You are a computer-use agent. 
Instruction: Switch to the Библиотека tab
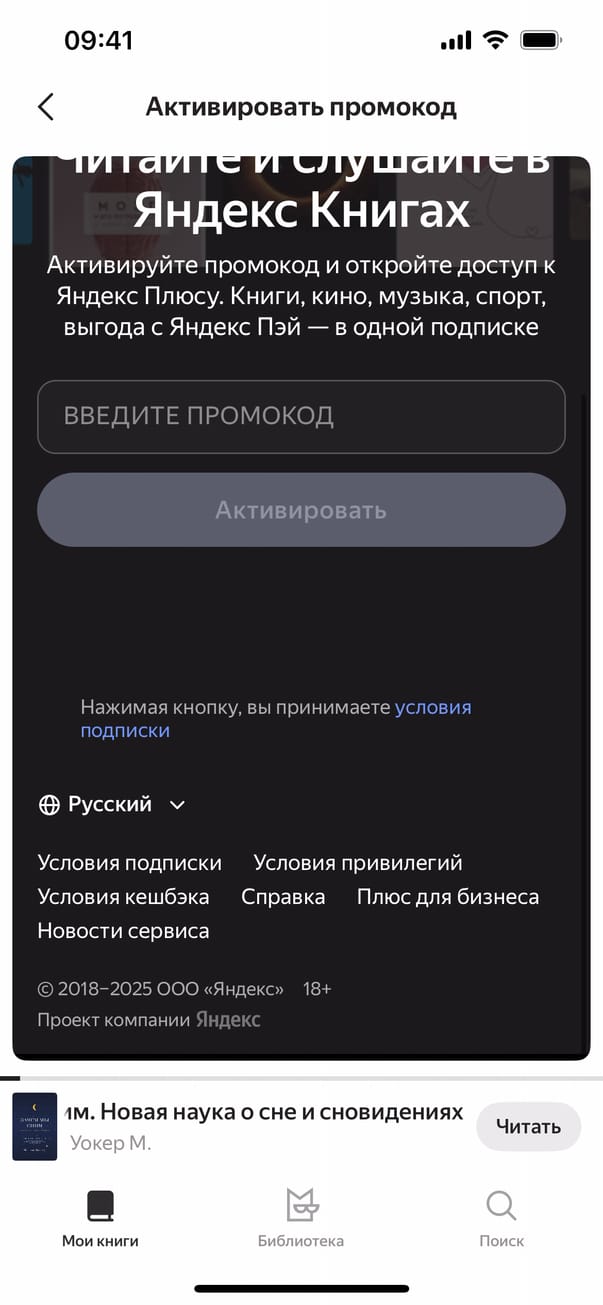pyautogui.click(x=301, y=1219)
